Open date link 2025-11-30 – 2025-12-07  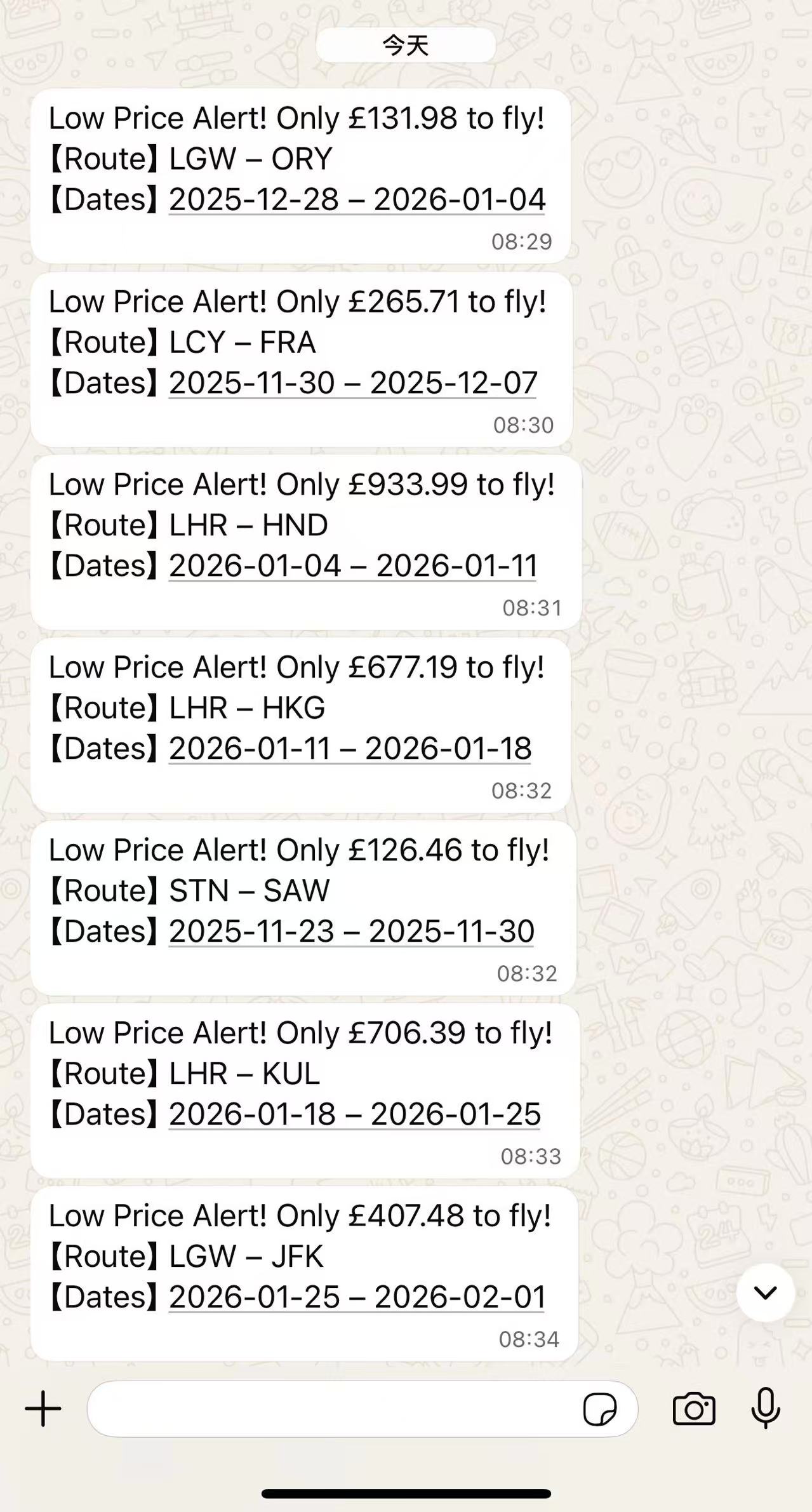353,383
